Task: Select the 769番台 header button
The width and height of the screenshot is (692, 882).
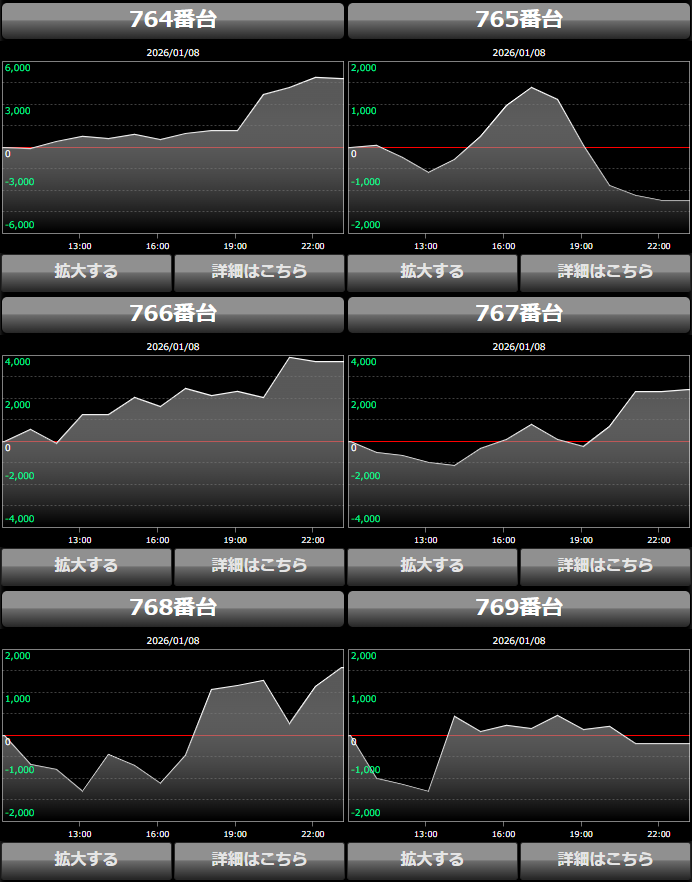Action: [x=519, y=608]
